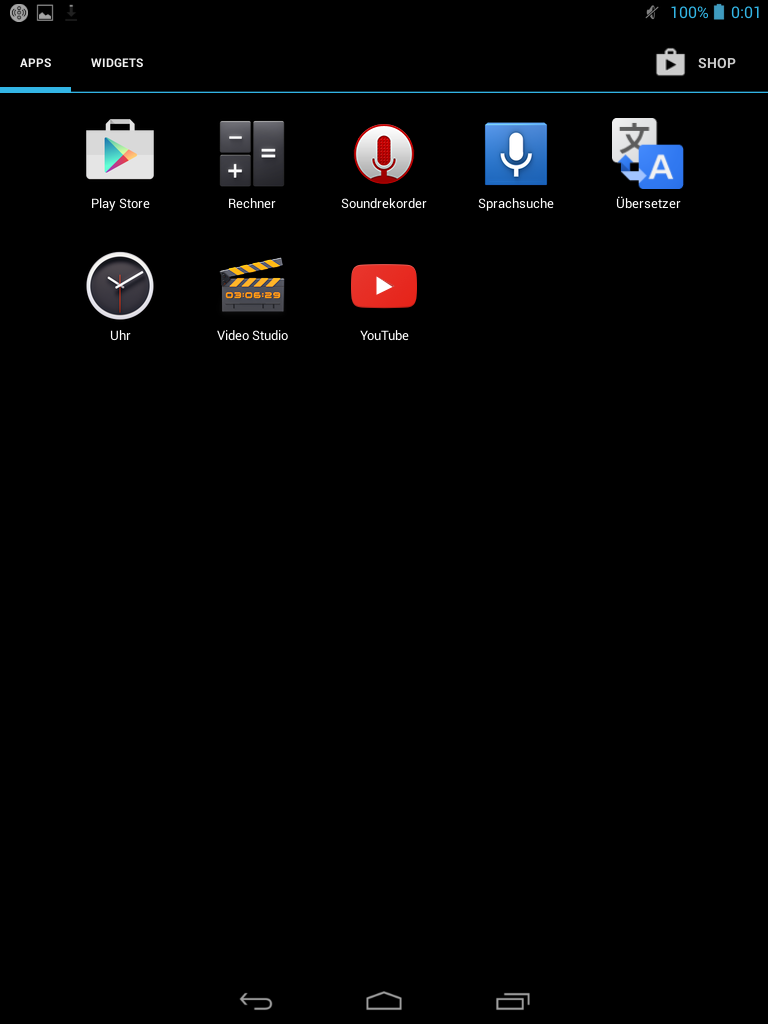This screenshot has height=1024, width=768.
Task: Select the Apps tab
Action: tap(35, 63)
